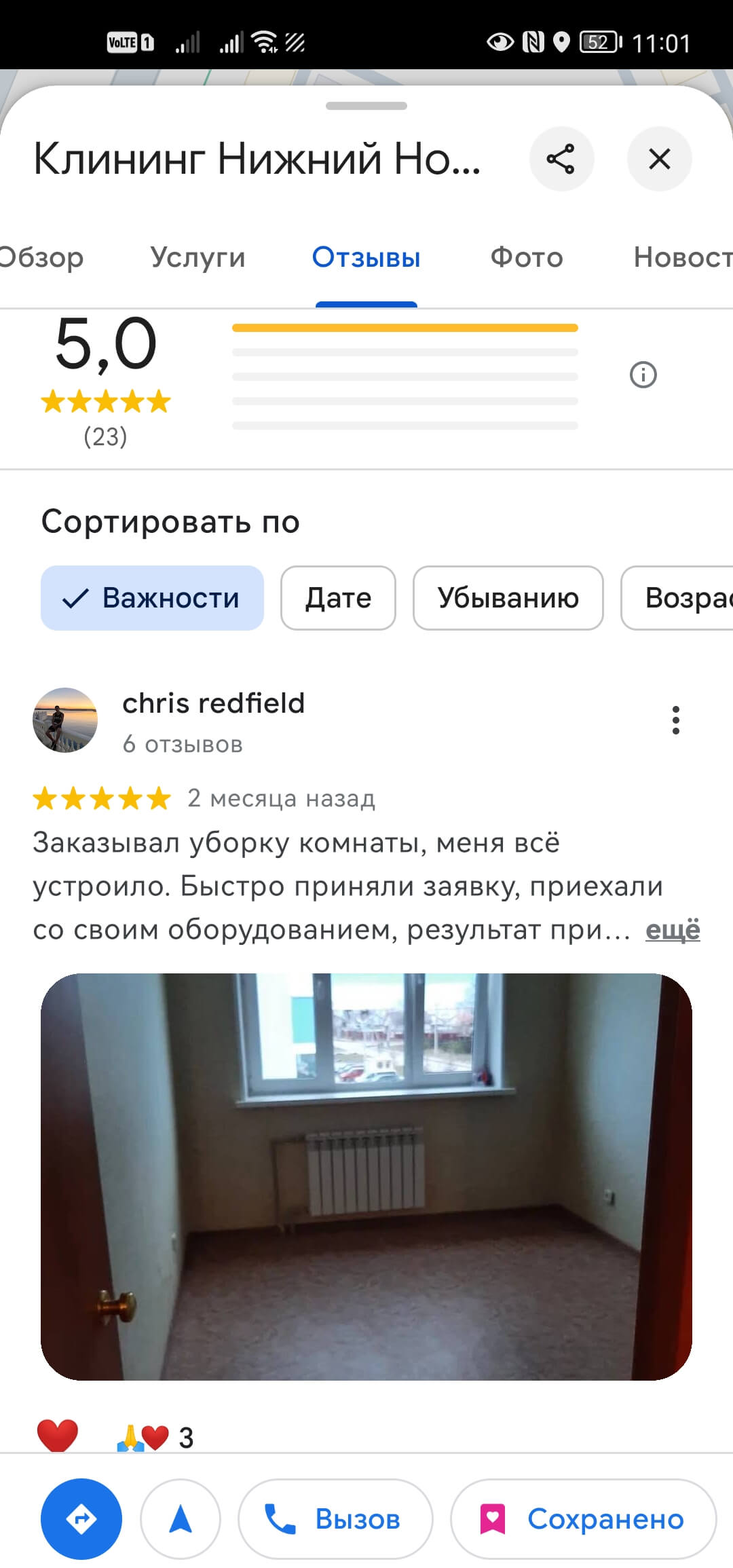The width and height of the screenshot is (733, 1568).
Task: Switch to the Услуги tab
Action: 198,258
